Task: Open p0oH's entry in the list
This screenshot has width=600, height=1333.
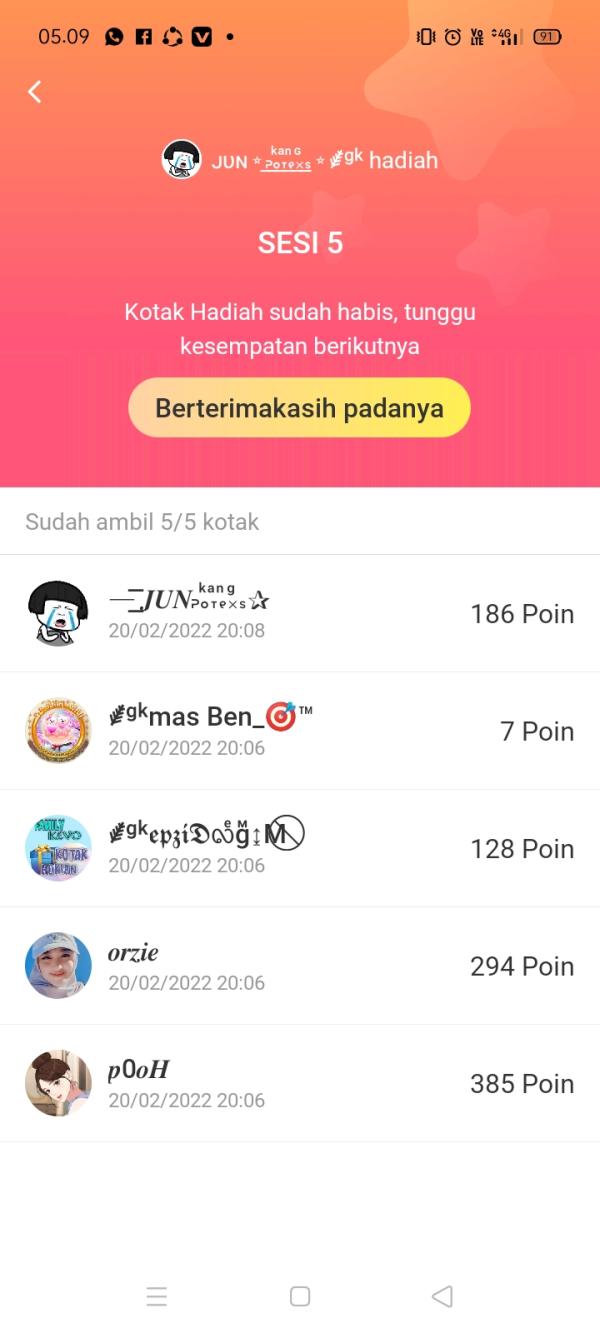Action: pyautogui.click(x=300, y=1083)
